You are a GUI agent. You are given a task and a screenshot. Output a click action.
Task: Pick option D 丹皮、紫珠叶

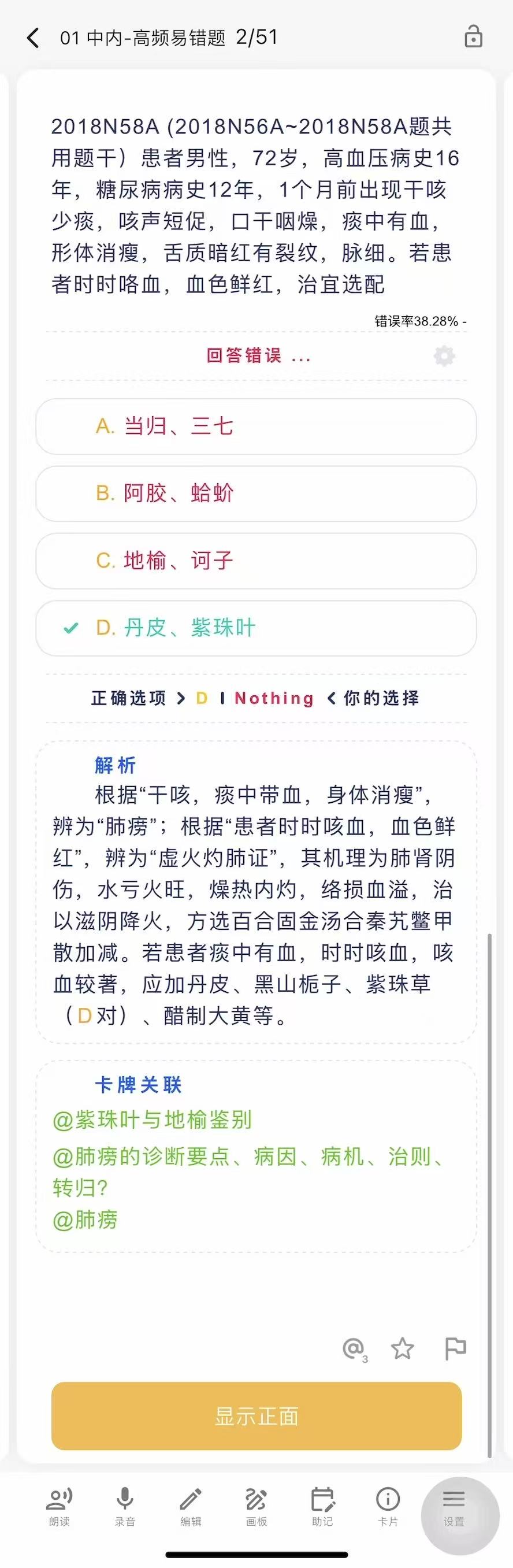pos(255,628)
